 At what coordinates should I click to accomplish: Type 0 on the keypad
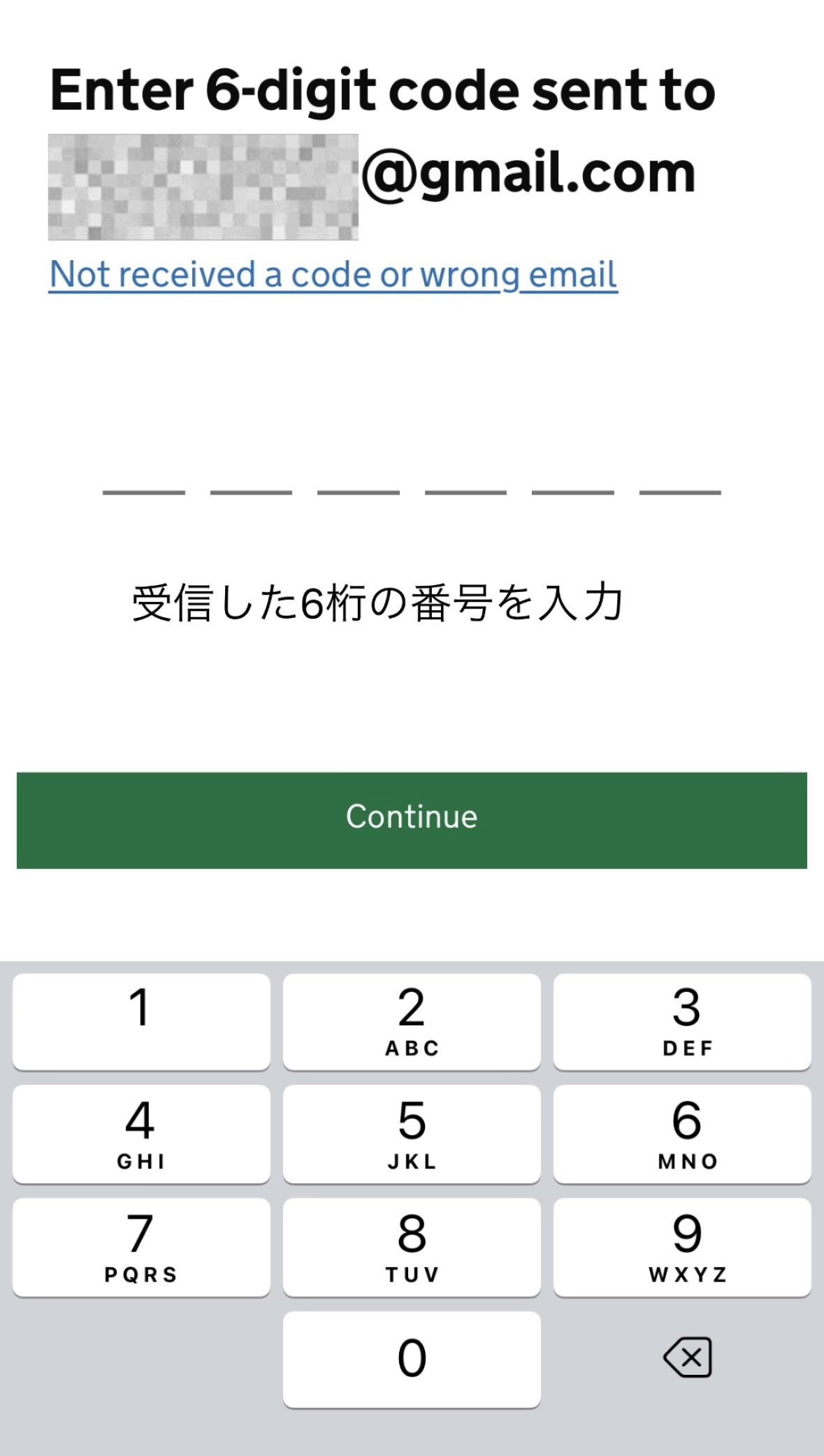point(412,1359)
